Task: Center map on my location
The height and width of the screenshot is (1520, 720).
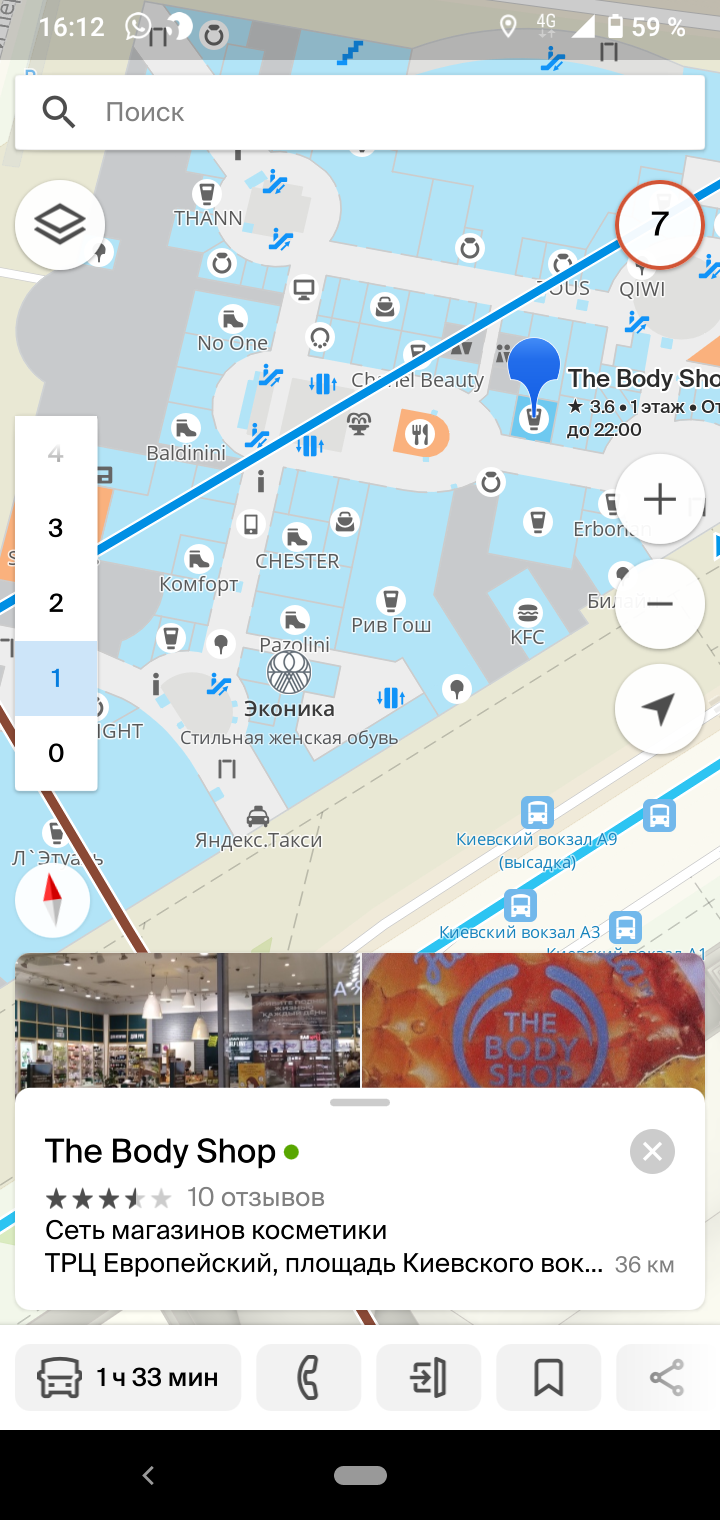Action: (x=659, y=709)
